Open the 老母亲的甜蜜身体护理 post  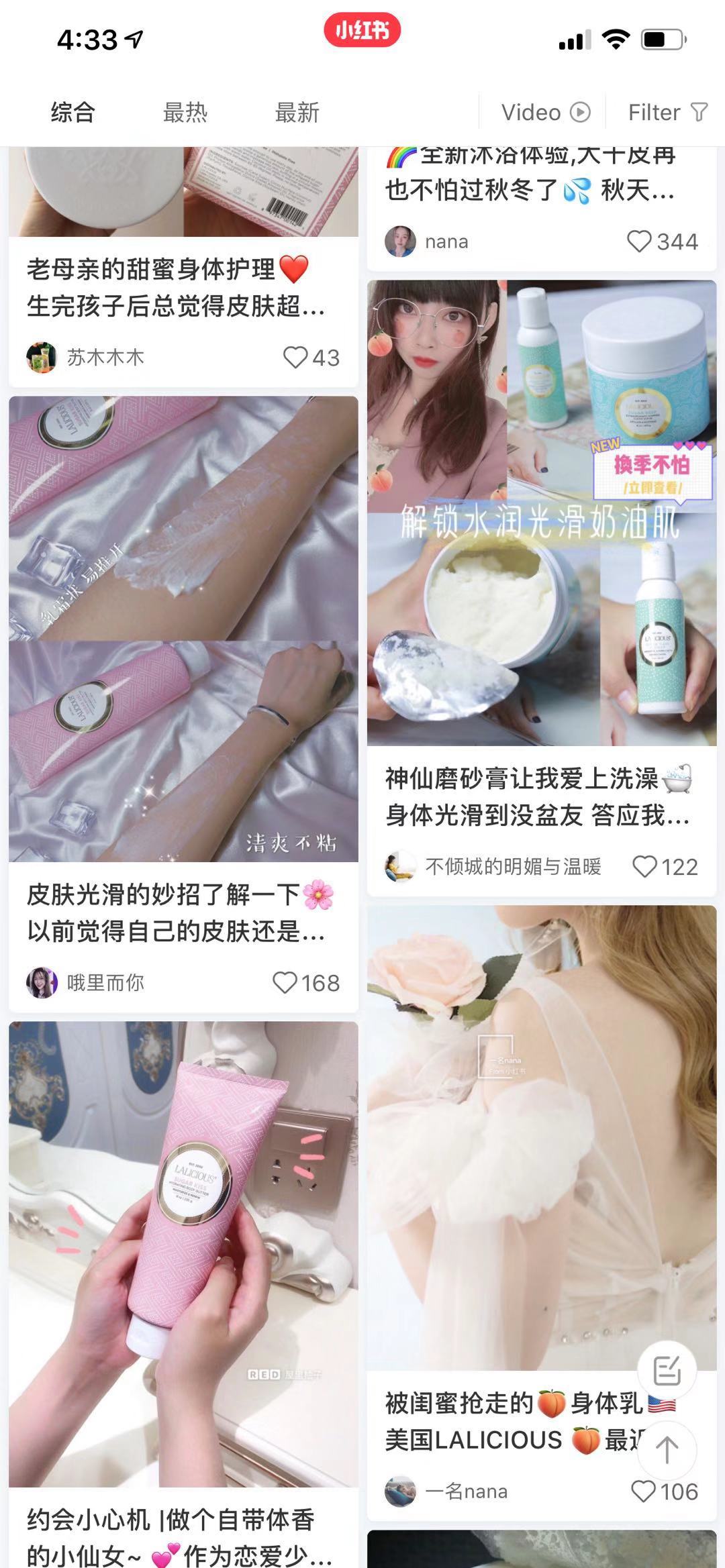click(183, 267)
